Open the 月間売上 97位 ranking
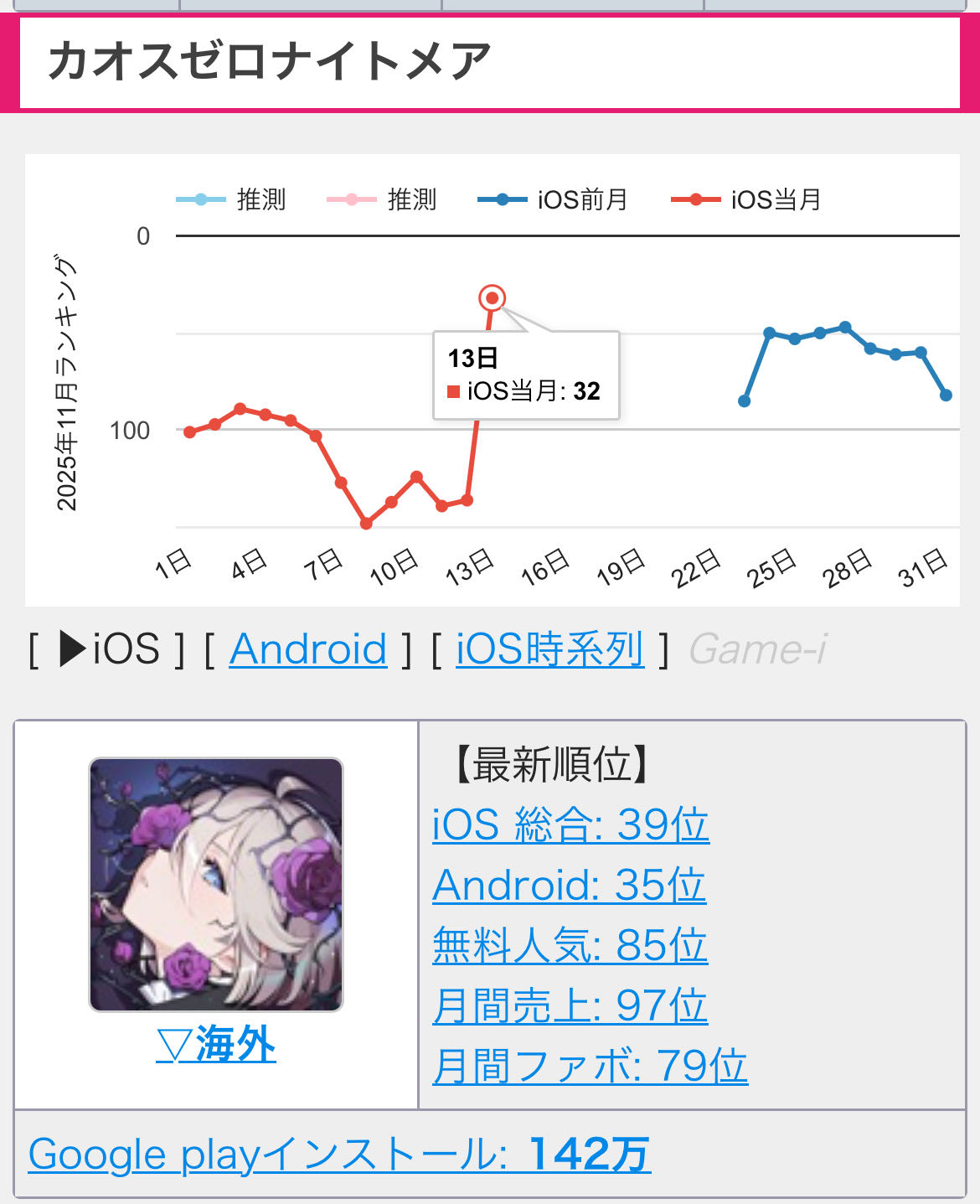Screen dimensions: 980x1204 (570, 1005)
